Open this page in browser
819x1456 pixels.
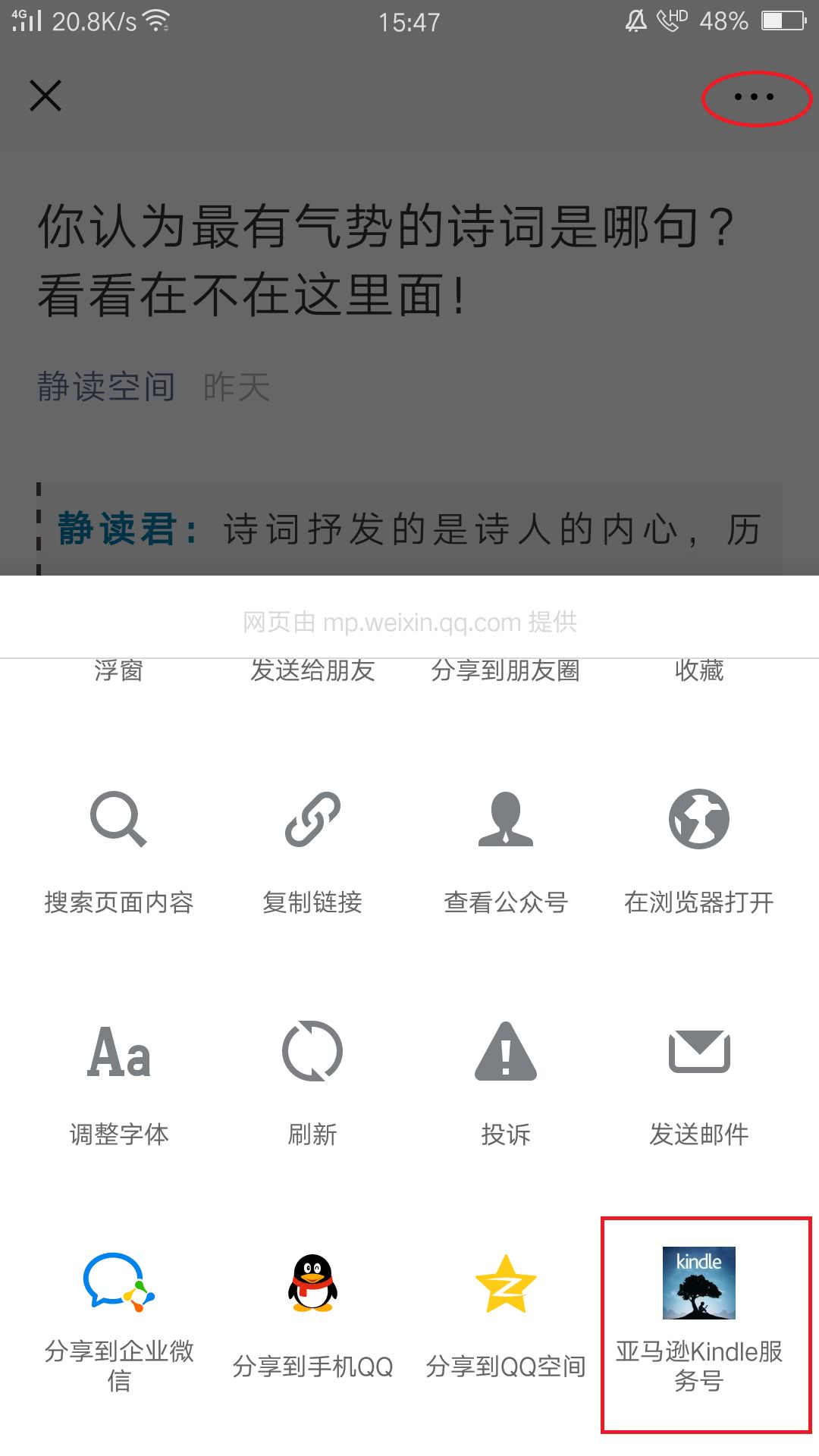699,849
